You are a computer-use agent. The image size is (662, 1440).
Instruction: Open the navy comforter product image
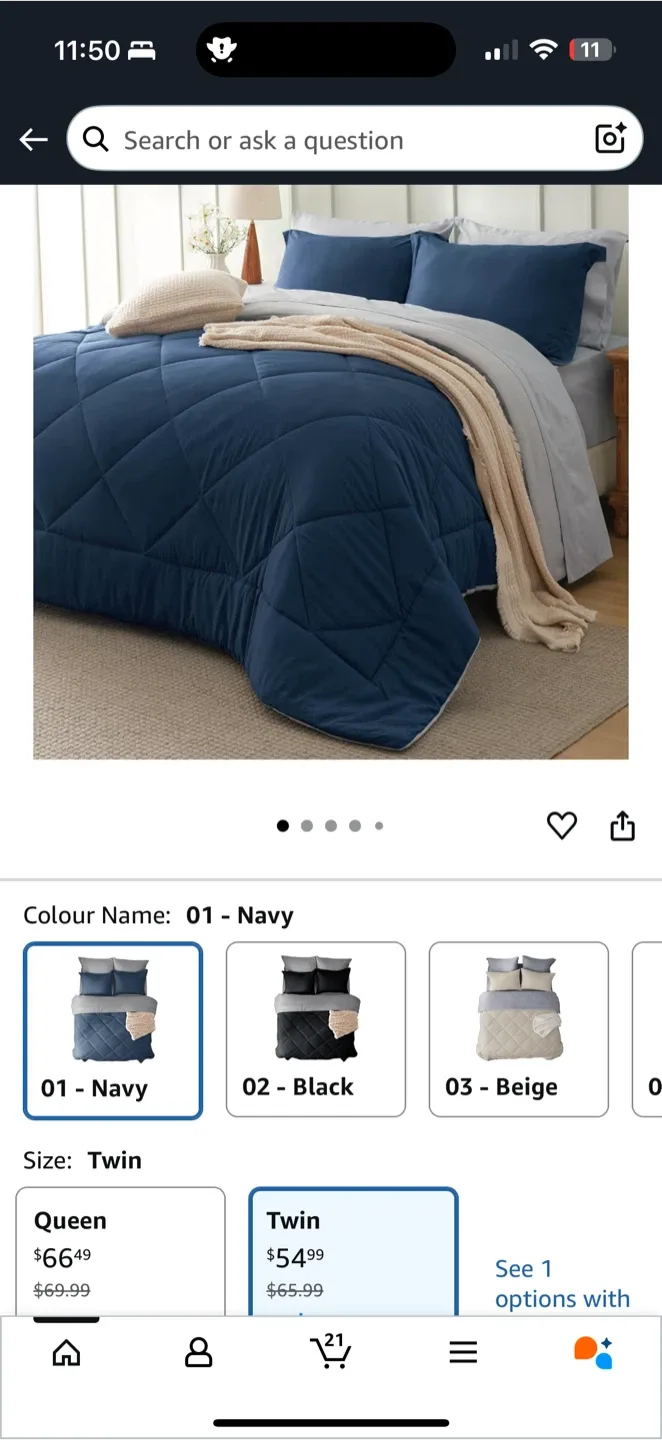330,470
